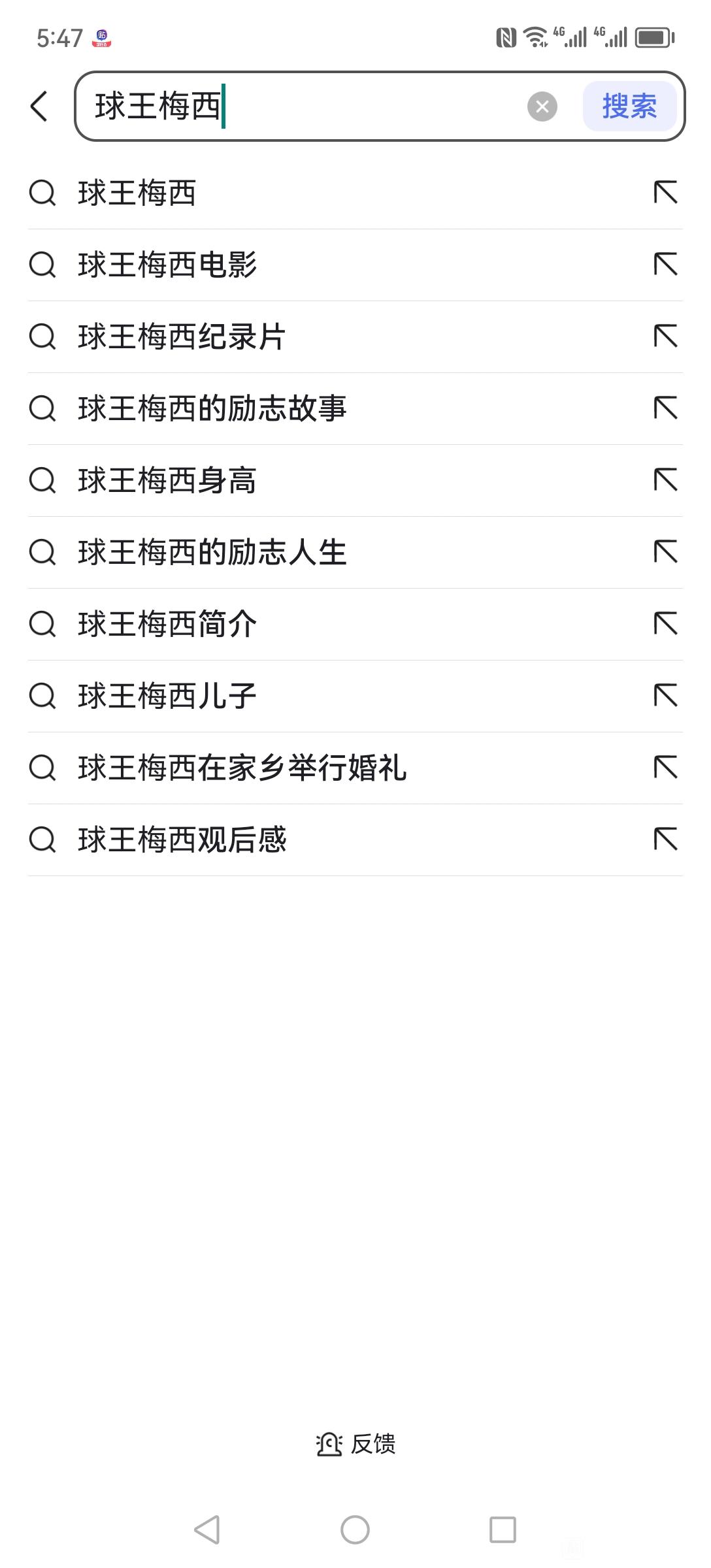Pick the suggestion 球王梅西简介
Image resolution: width=711 pixels, height=1568 pixels.
pyautogui.click(x=355, y=624)
